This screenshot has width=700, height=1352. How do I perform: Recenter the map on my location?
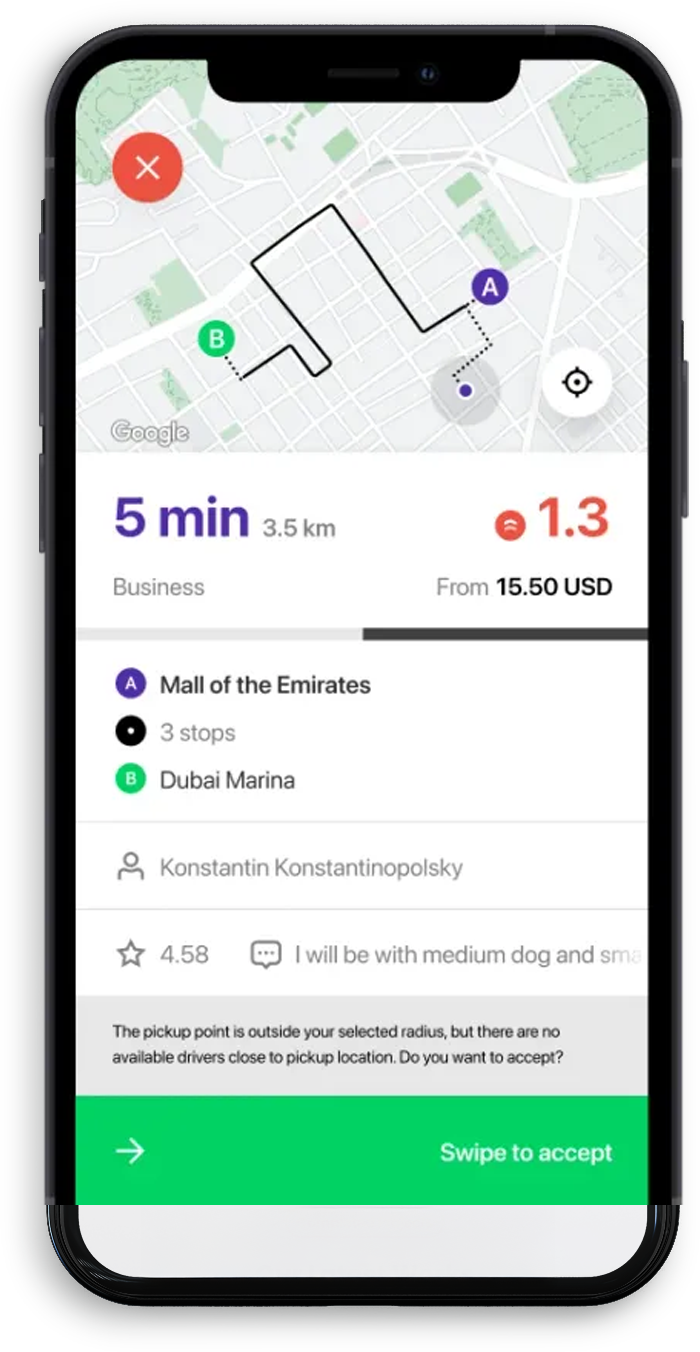[x=577, y=382]
